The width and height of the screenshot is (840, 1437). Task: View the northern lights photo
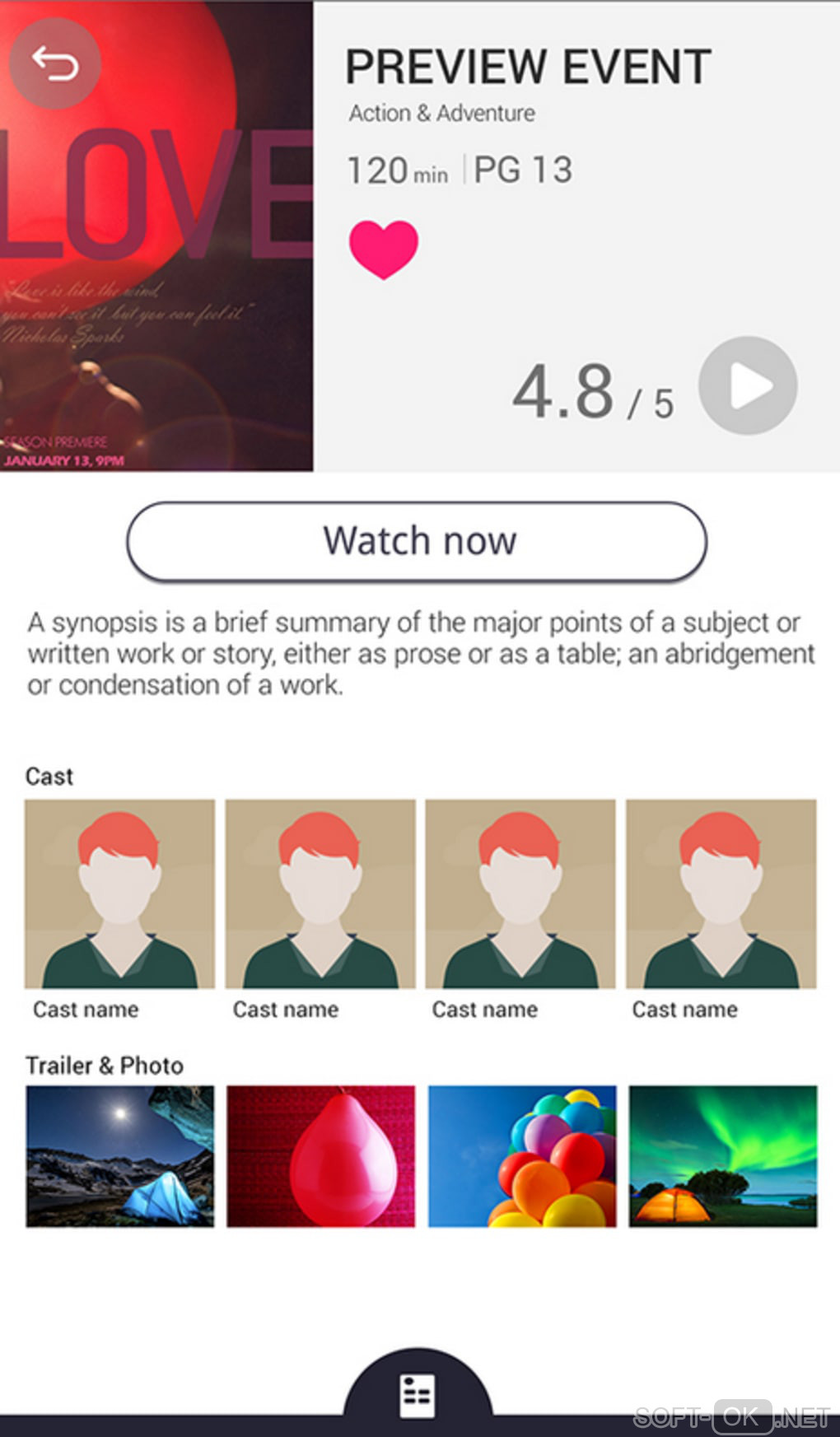(723, 1156)
